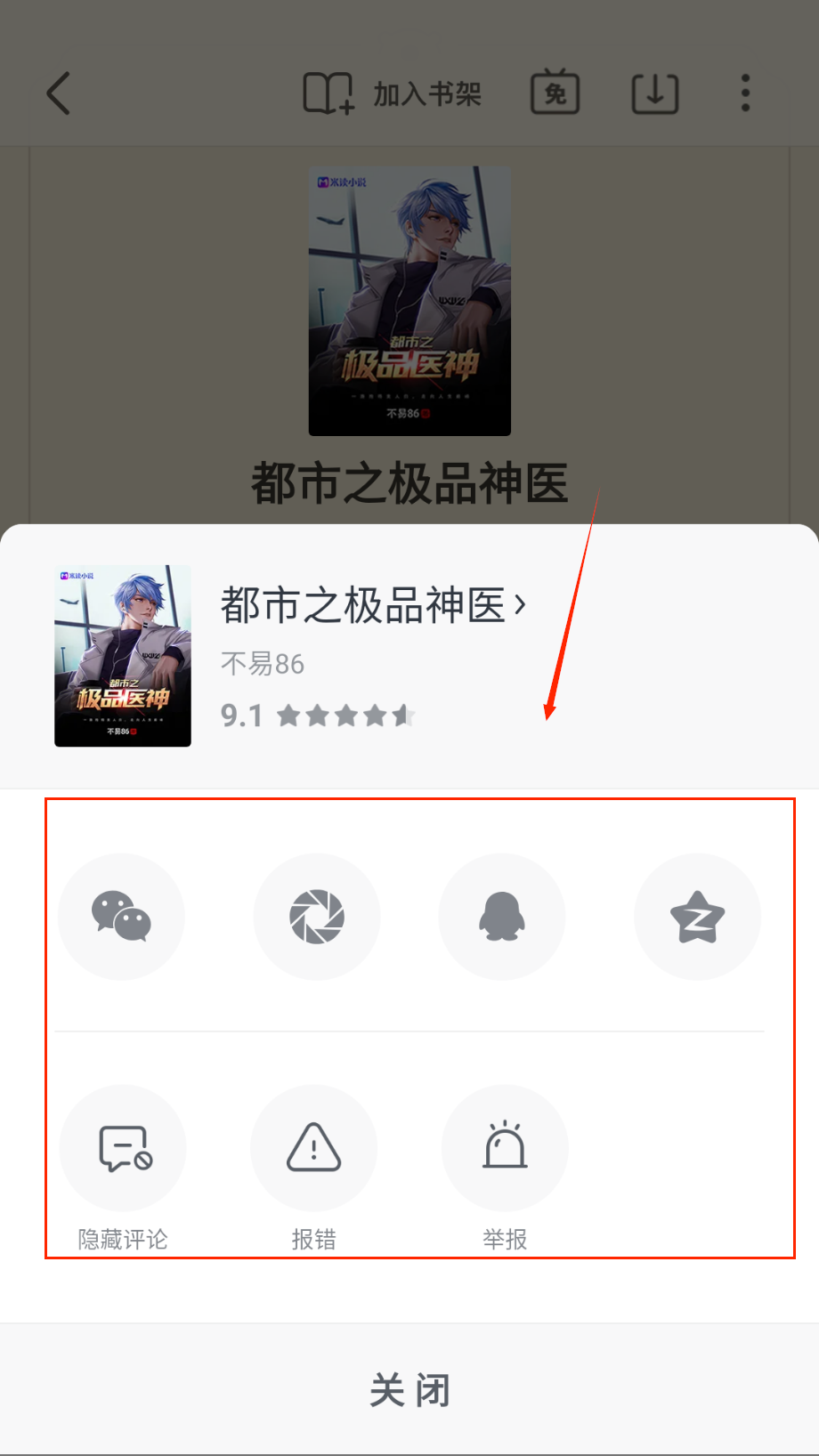Image resolution: width=819 pixels, height=1456 pixels.
Task: Share to WeChat Moments
Action: (316, 917)
